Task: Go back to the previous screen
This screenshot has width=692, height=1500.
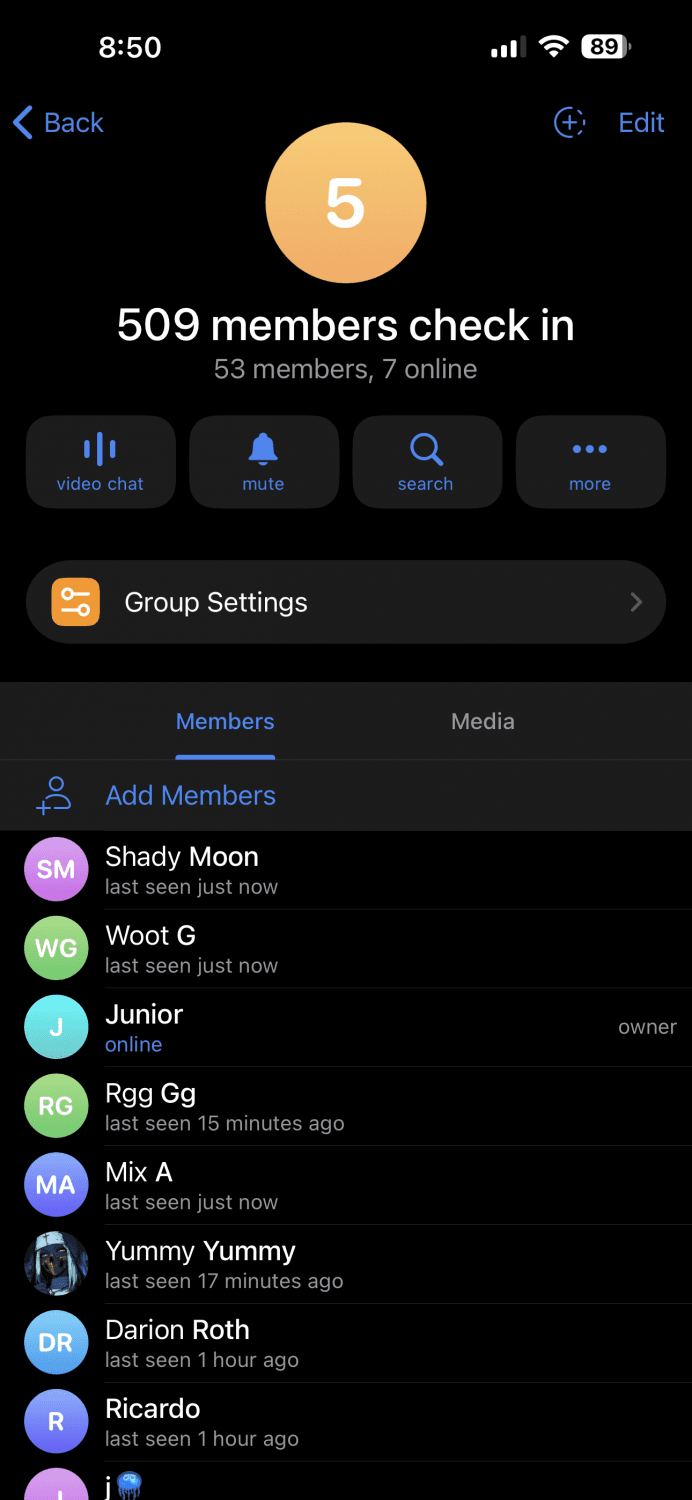Action: coord(58,123)
